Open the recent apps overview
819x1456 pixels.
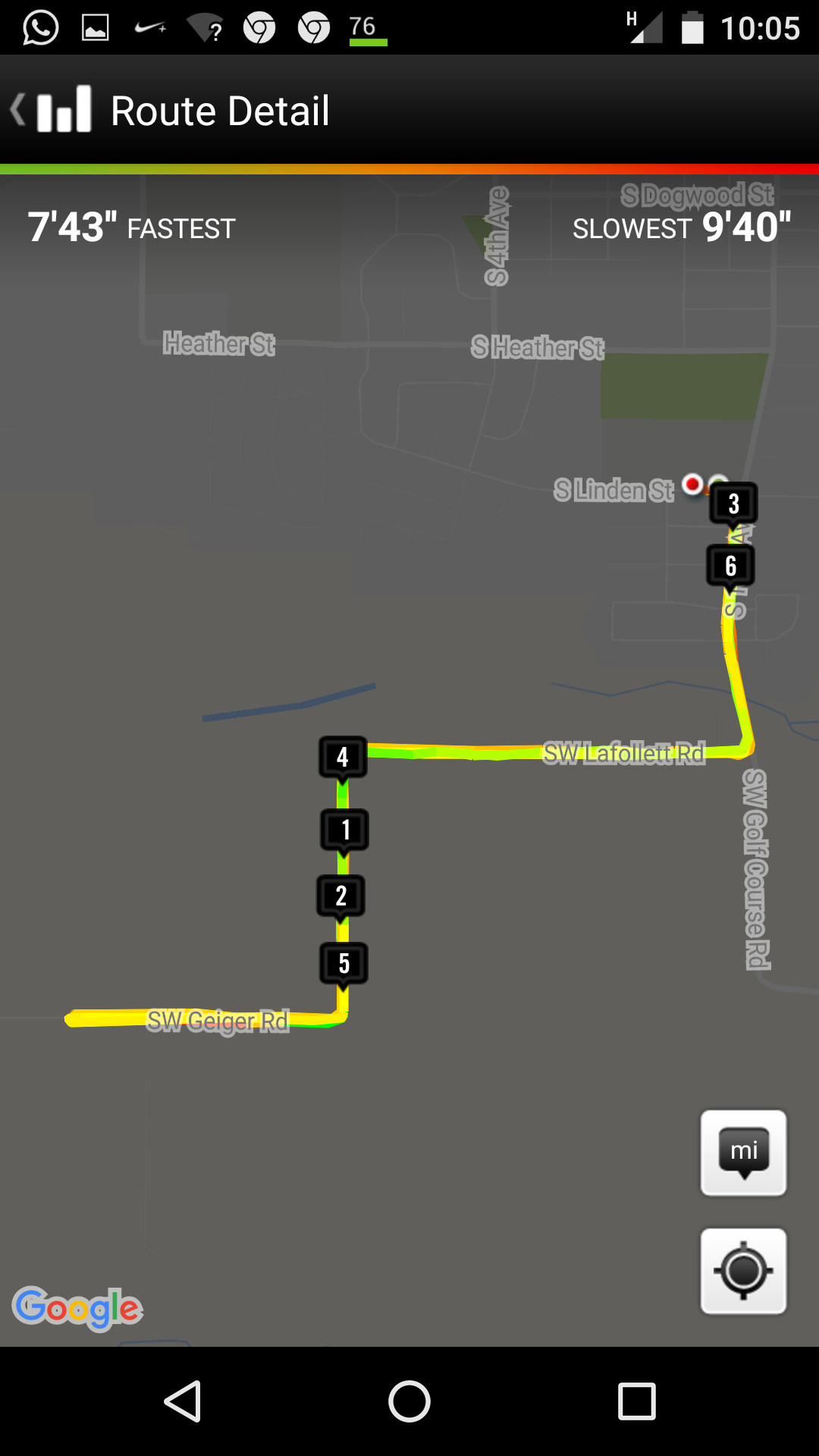[636, 1401]
